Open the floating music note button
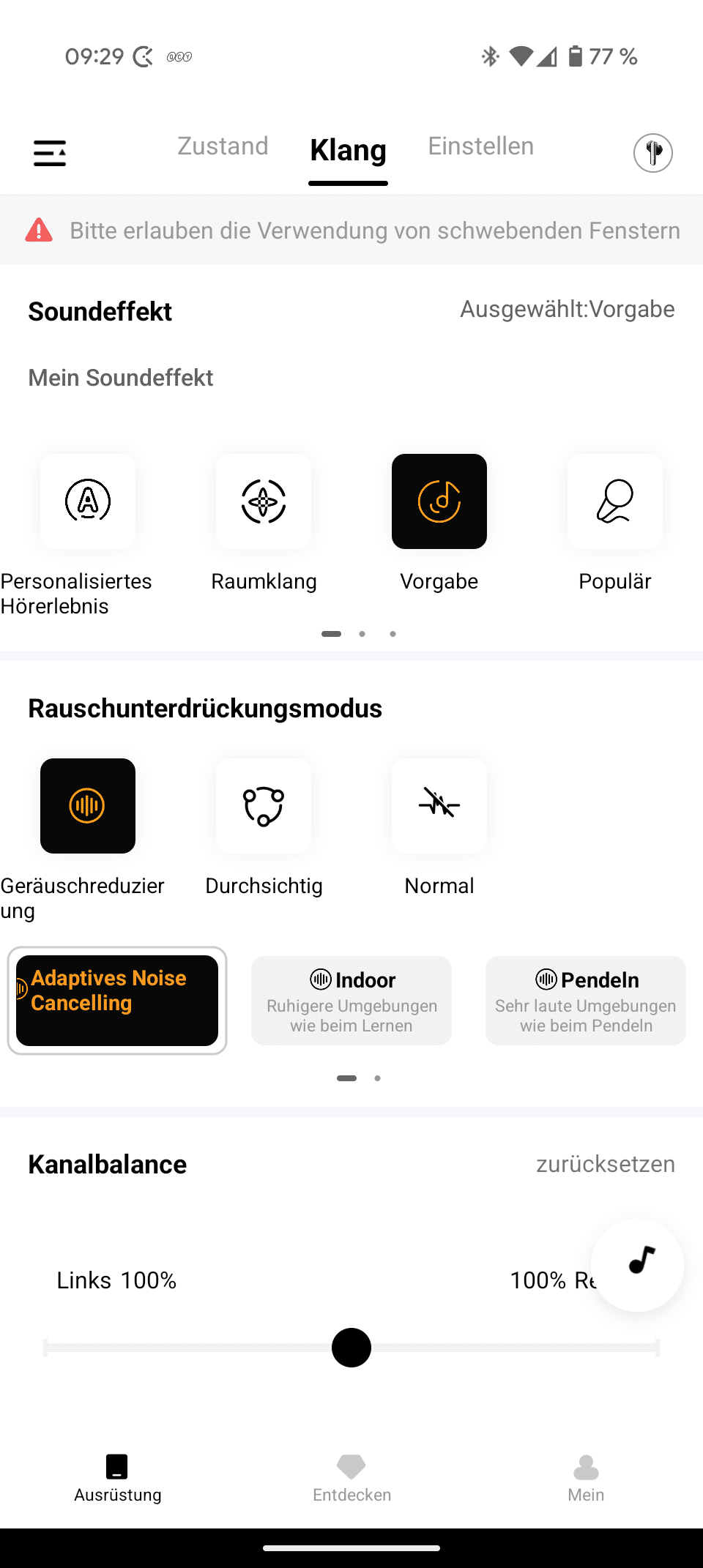The width and height of the screenshot is (703, 1568). click(638, 1265)
